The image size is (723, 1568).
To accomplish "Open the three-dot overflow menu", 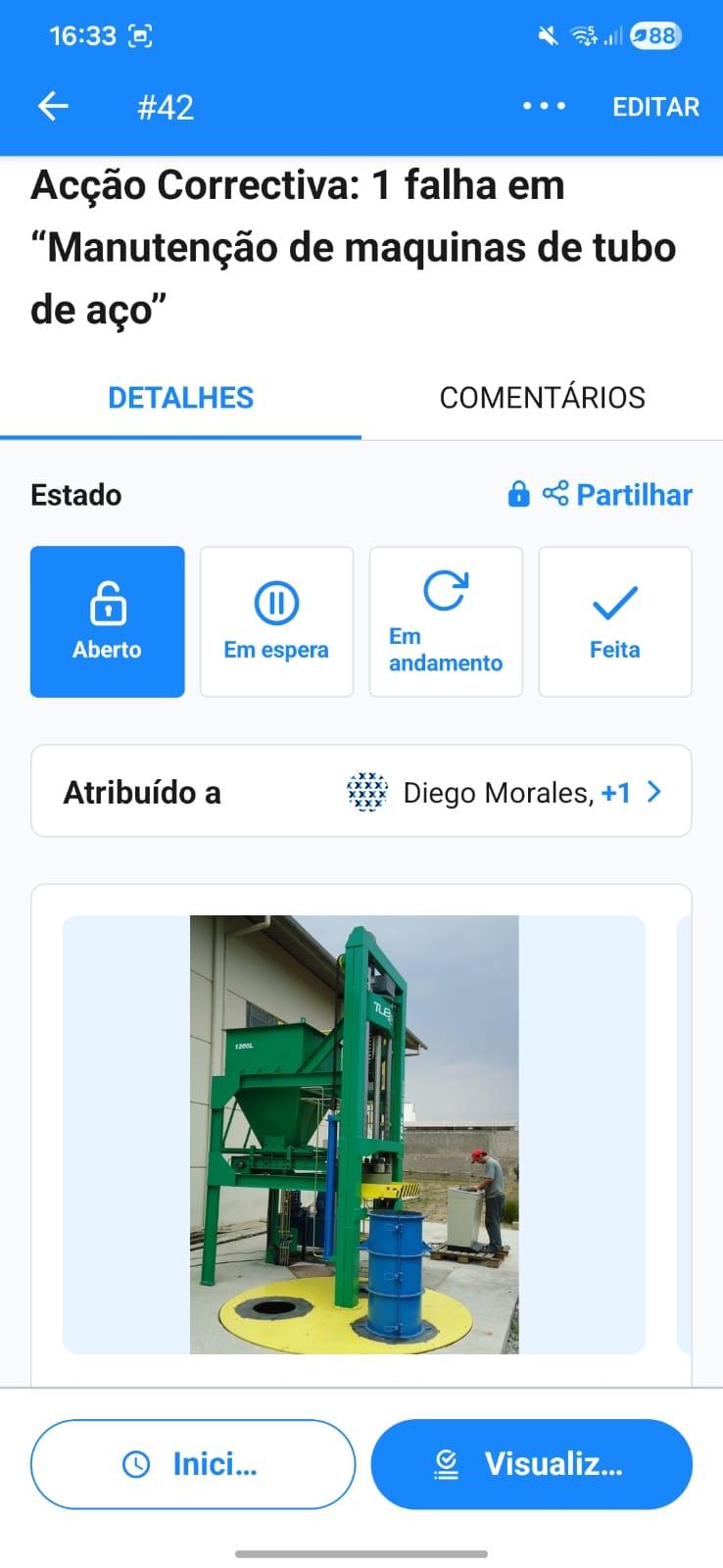I will (x=545, y=107).
